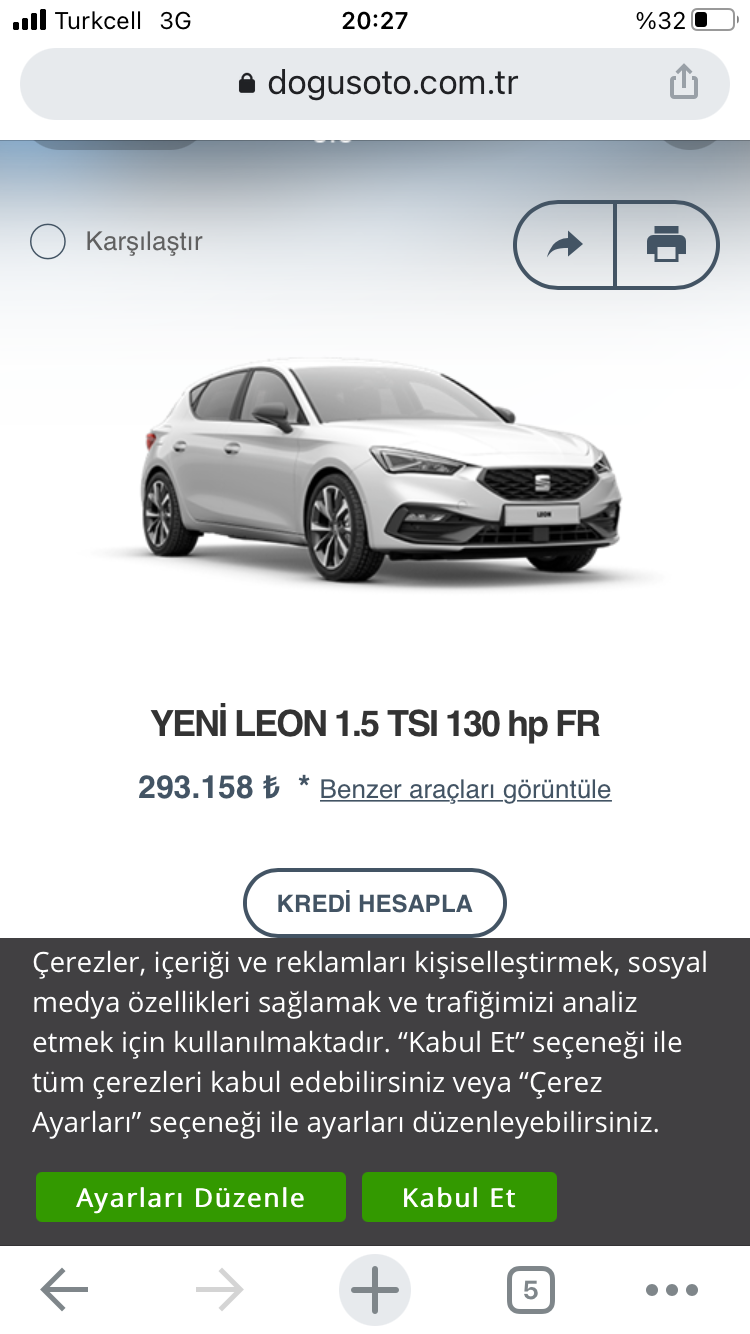Show the 5 open tabs
Image resolution: width=750 pixels, height=1334 pixels.
click(x=530, y=1290)
